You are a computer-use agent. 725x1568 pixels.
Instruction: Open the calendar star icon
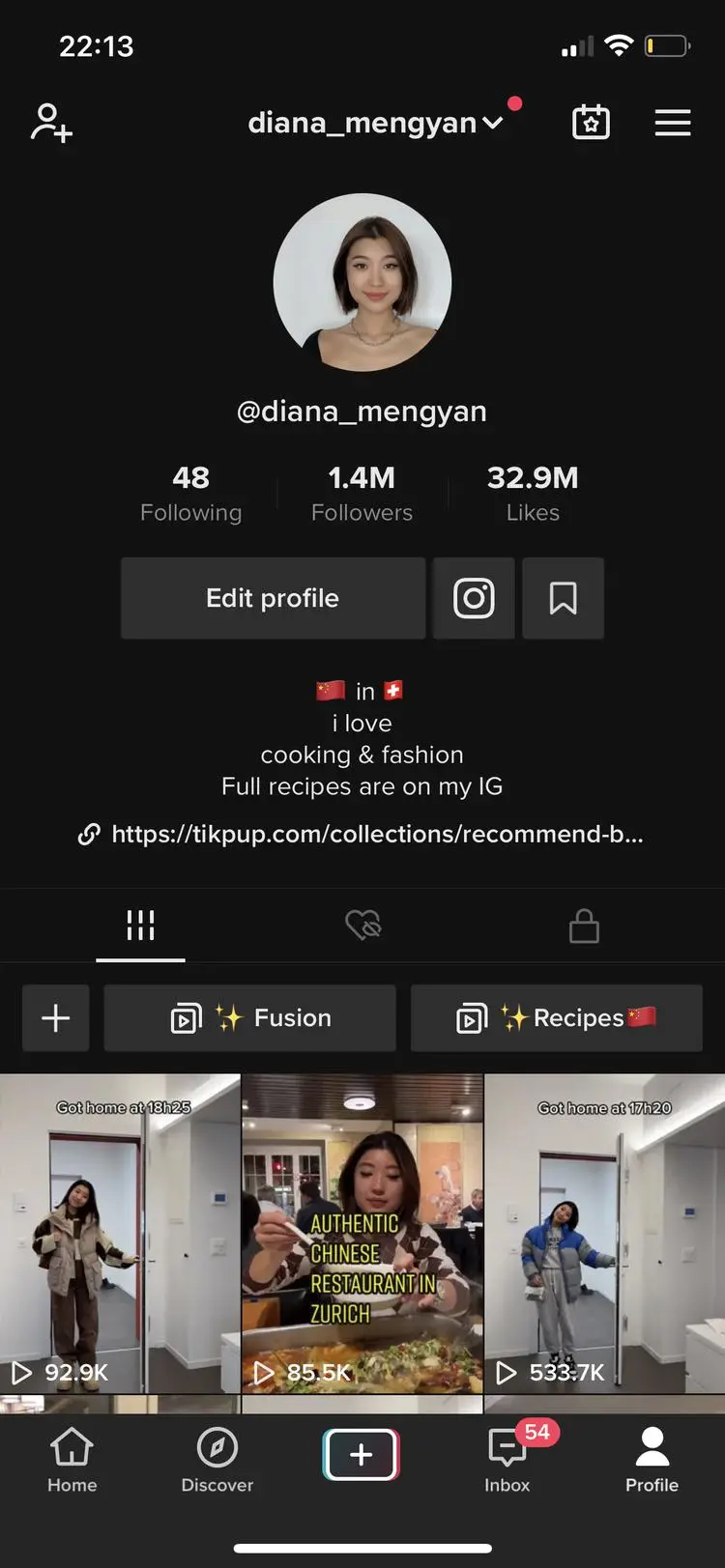[x=591, y=123]
